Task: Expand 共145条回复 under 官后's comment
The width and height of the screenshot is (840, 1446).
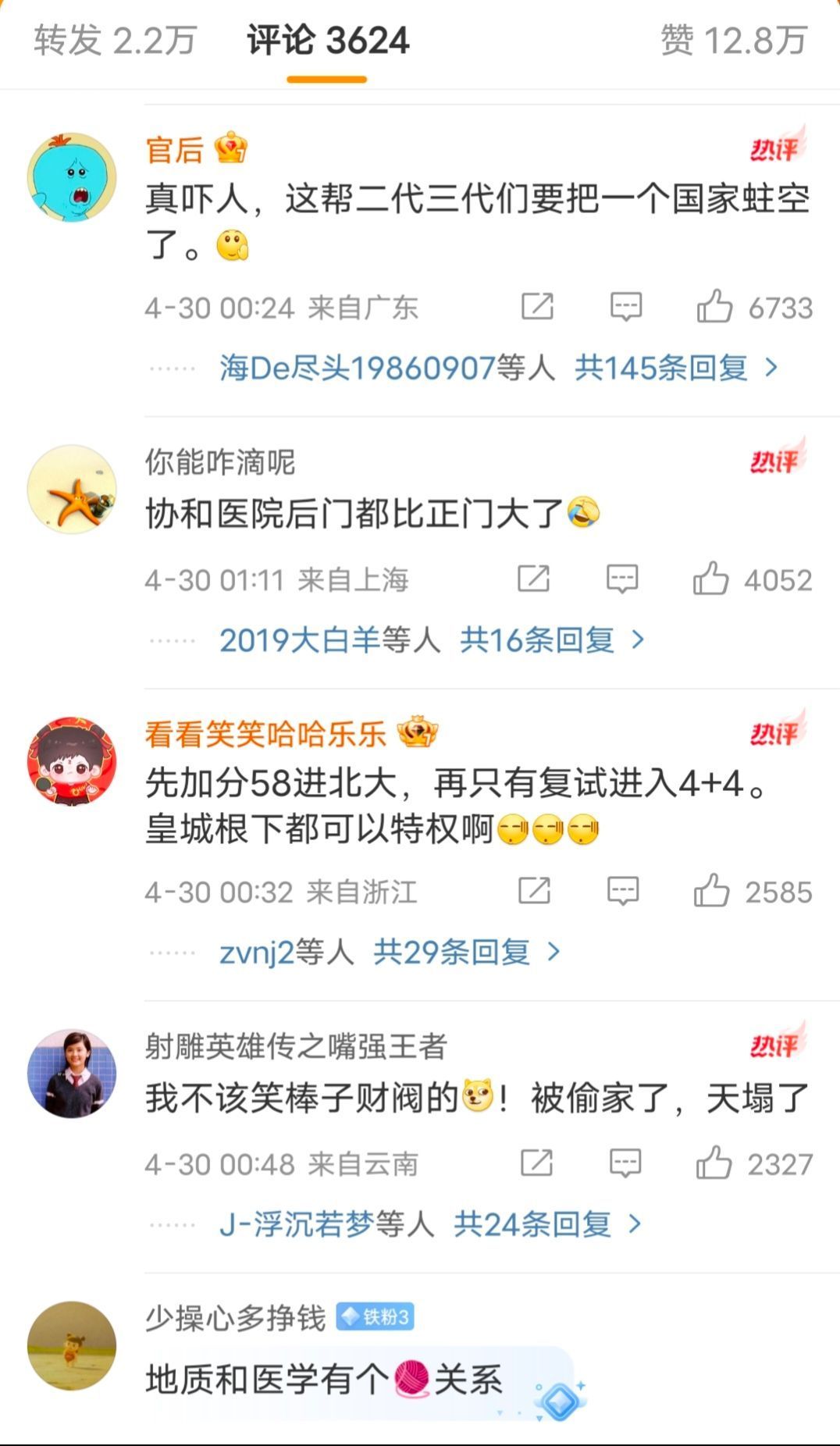Action: (676, 367)
